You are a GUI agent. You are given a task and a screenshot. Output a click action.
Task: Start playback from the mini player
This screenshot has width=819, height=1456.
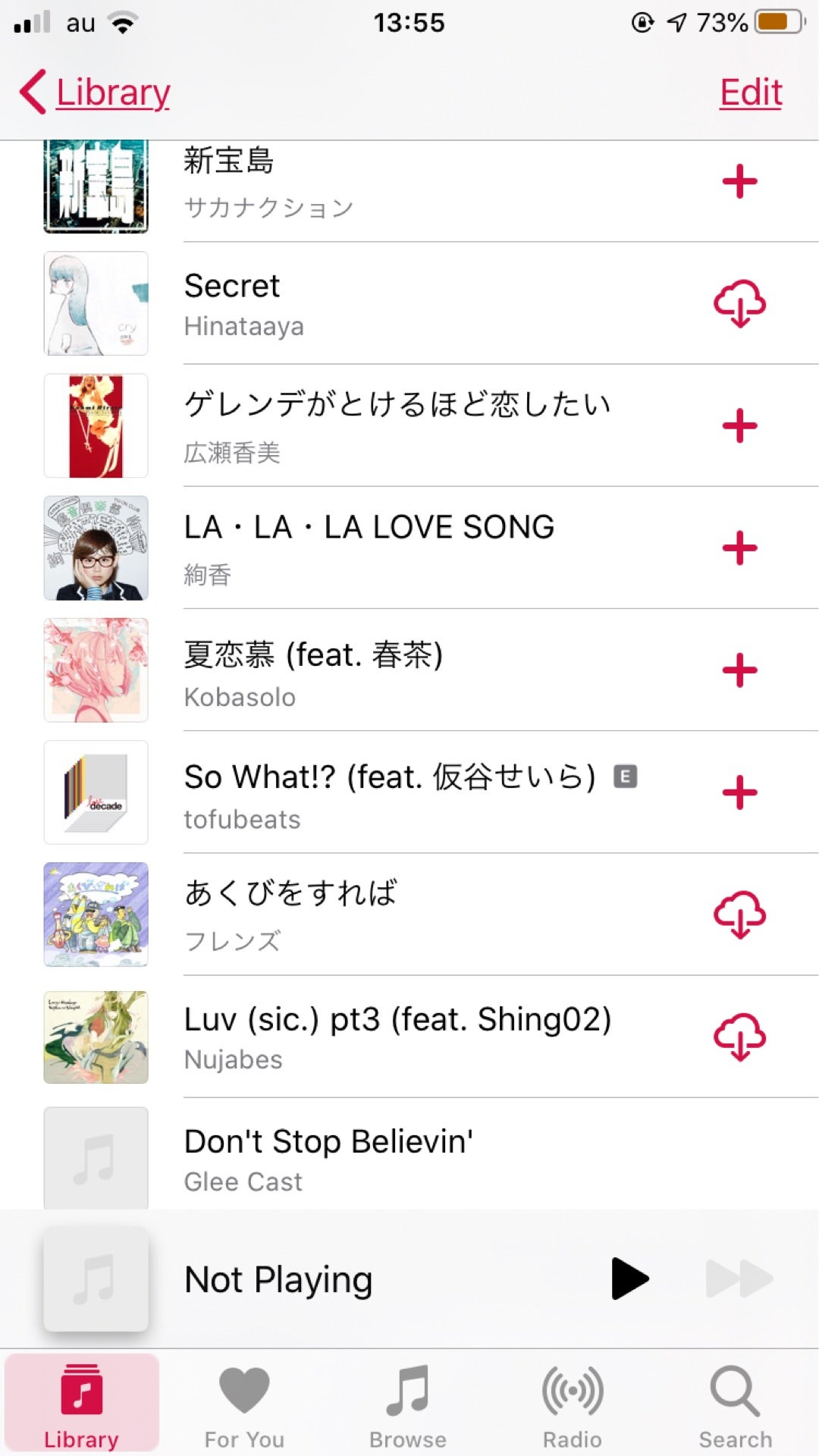[629, 1279]
